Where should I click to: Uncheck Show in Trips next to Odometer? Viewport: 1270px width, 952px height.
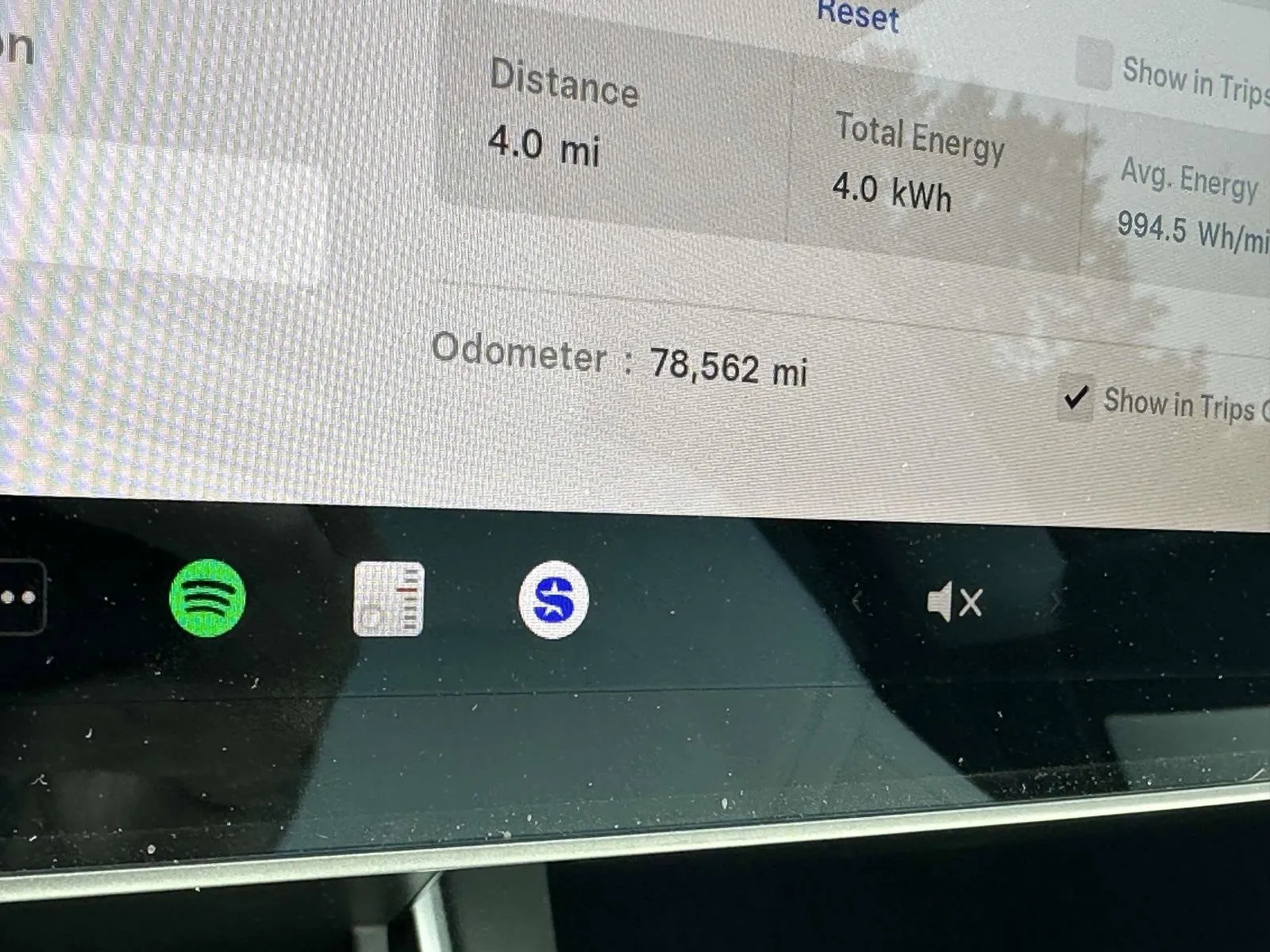1076,397
